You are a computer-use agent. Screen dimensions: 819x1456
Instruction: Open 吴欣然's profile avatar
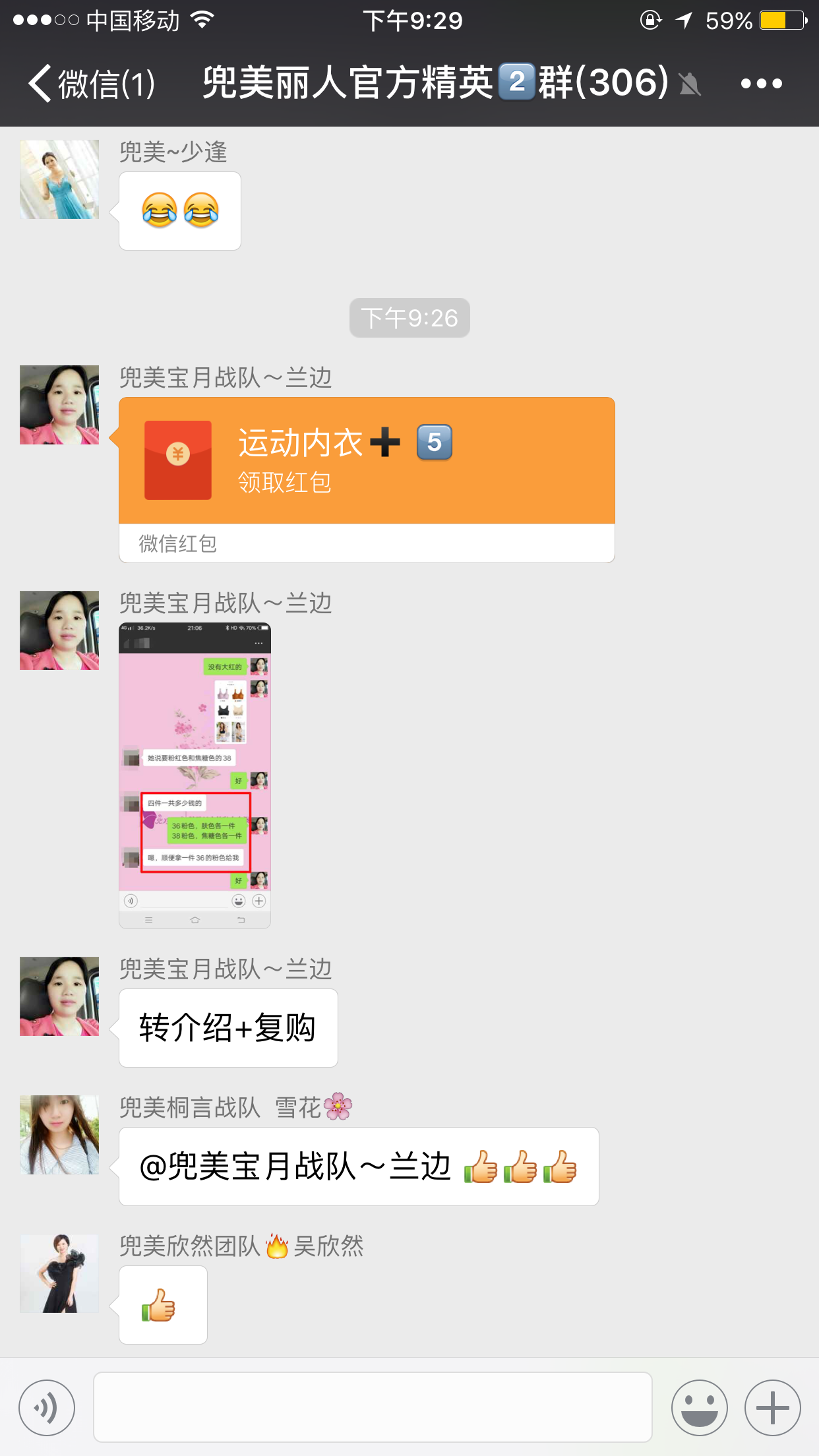[x=59, y=1273]
